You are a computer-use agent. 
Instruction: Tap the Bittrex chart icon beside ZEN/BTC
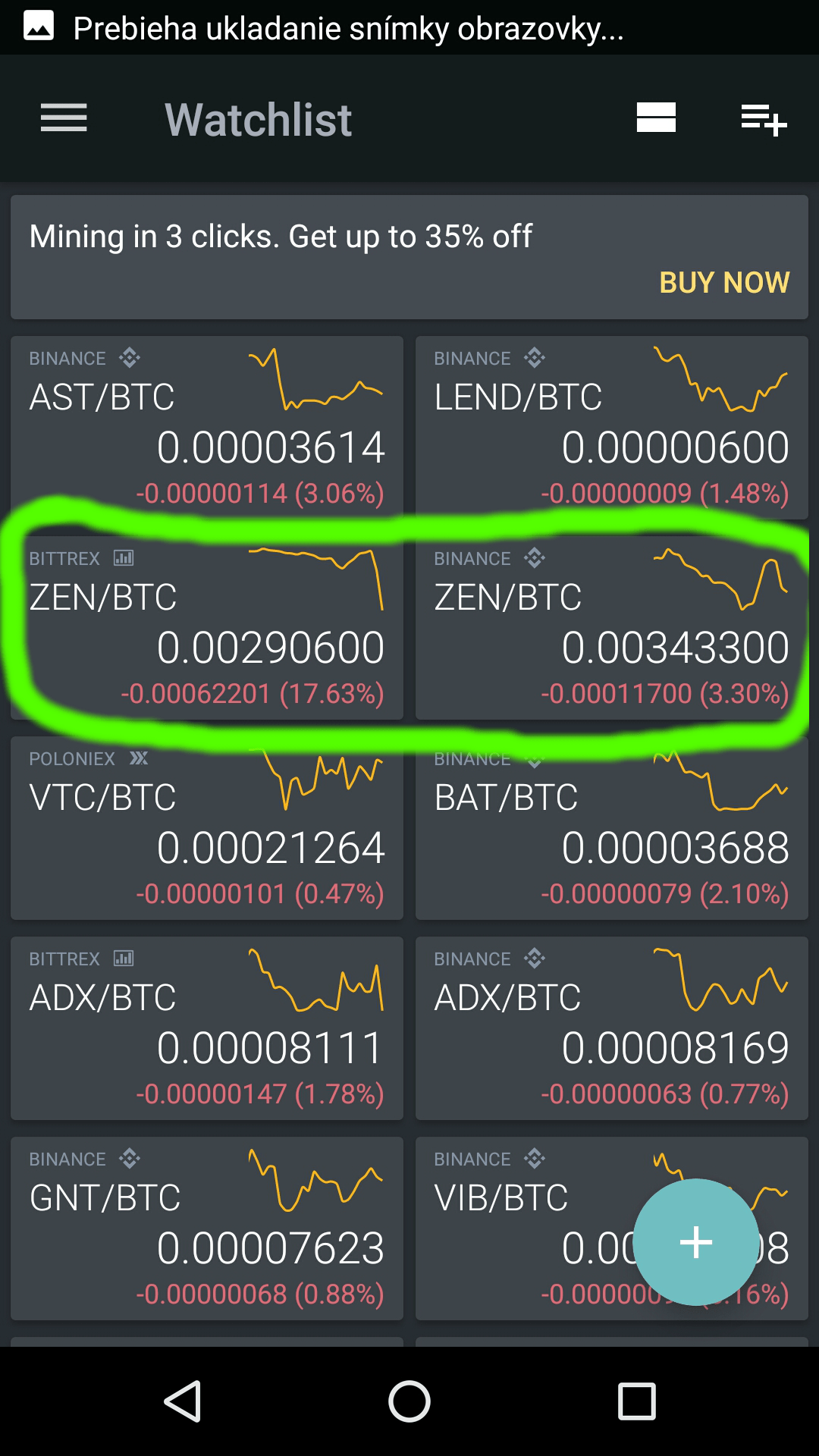click(x=124, y=557)
